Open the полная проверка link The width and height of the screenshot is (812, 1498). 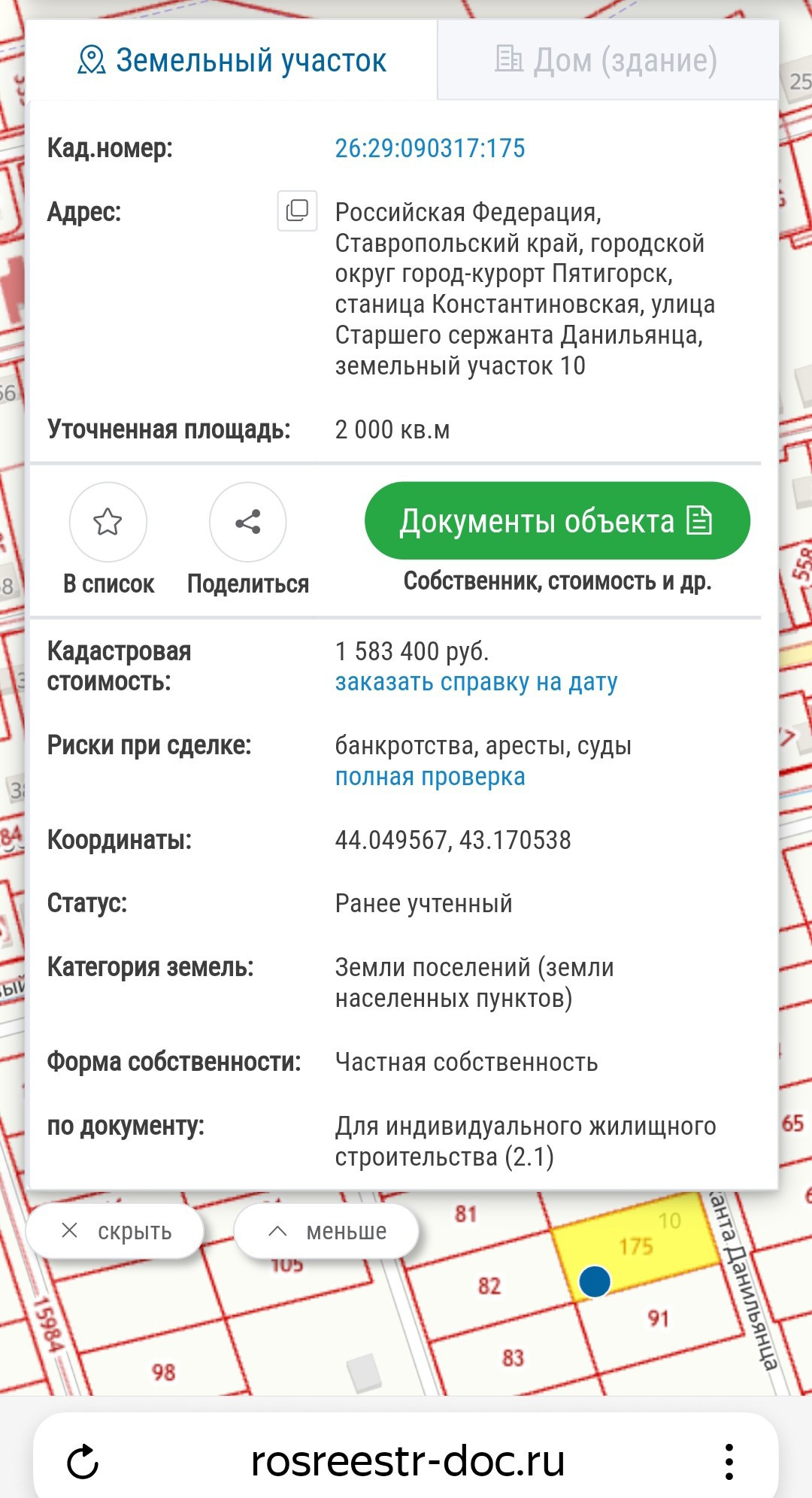pos(430,777)
